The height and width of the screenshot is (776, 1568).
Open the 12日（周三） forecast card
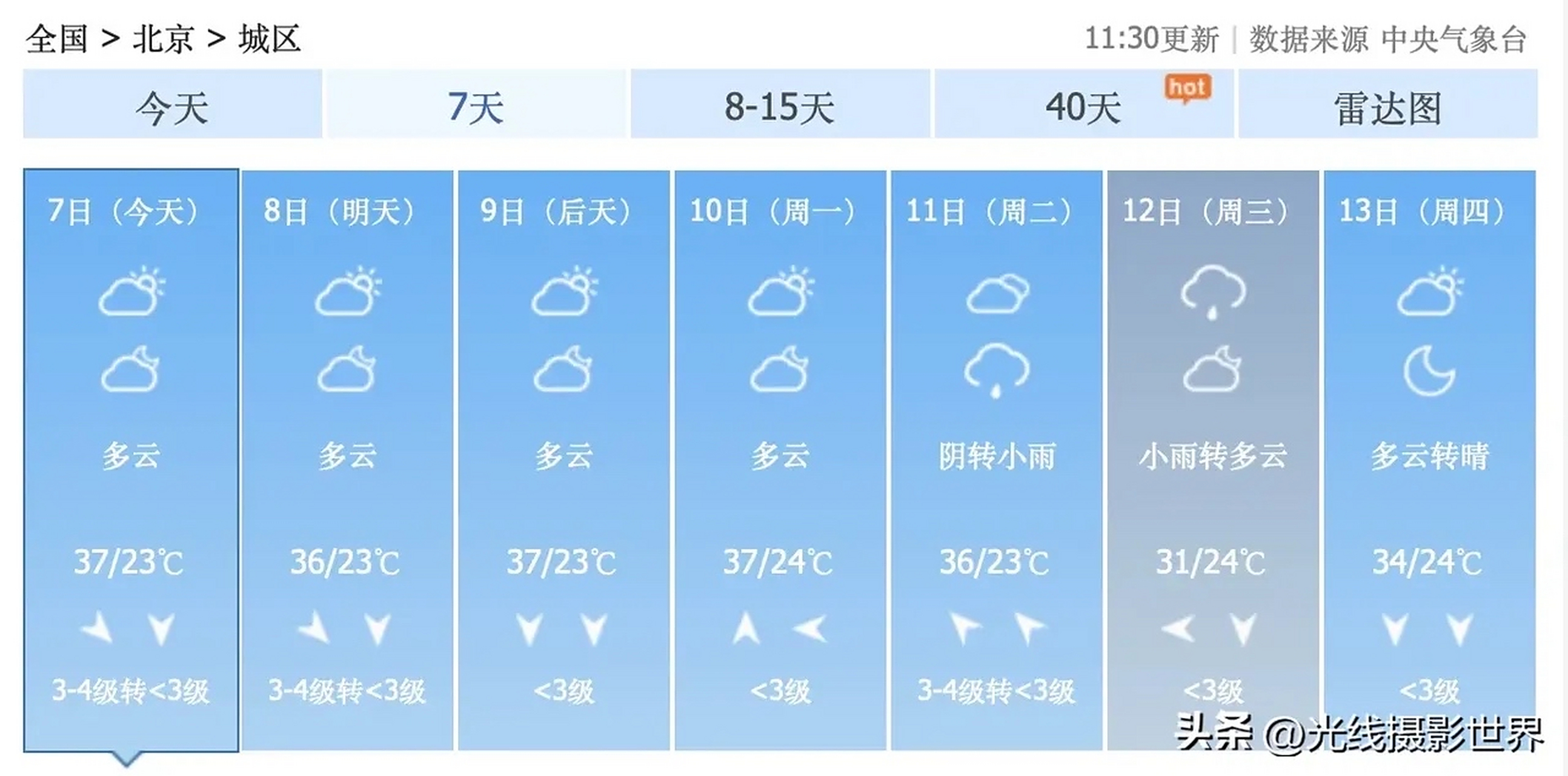[1212, 460]
